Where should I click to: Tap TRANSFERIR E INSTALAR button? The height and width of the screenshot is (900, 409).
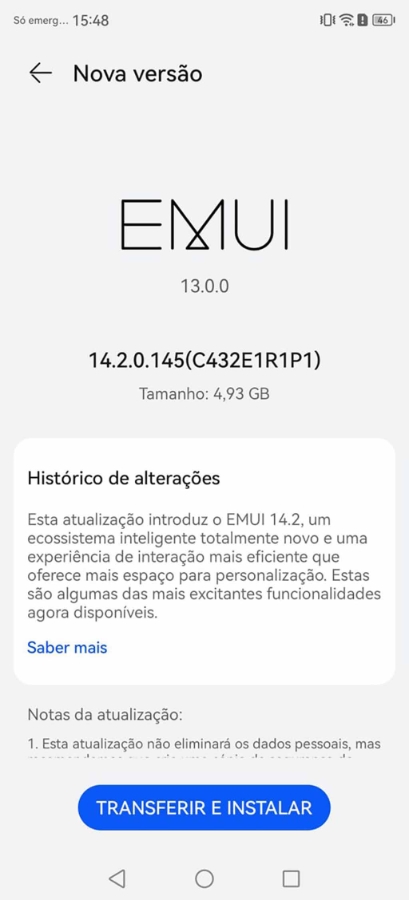[204, 808]
